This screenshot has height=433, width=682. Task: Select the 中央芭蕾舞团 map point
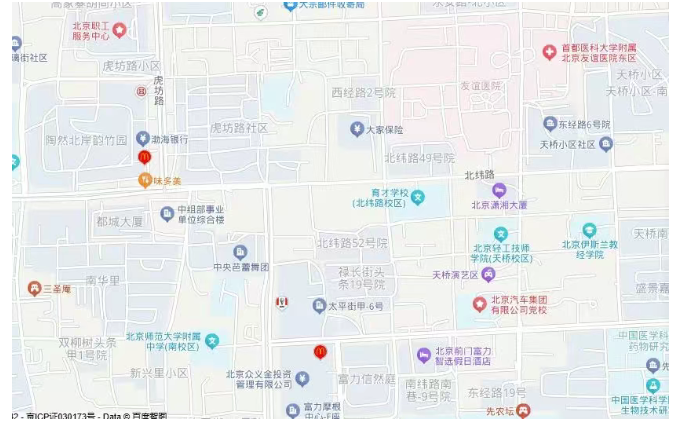pos(240,252)
